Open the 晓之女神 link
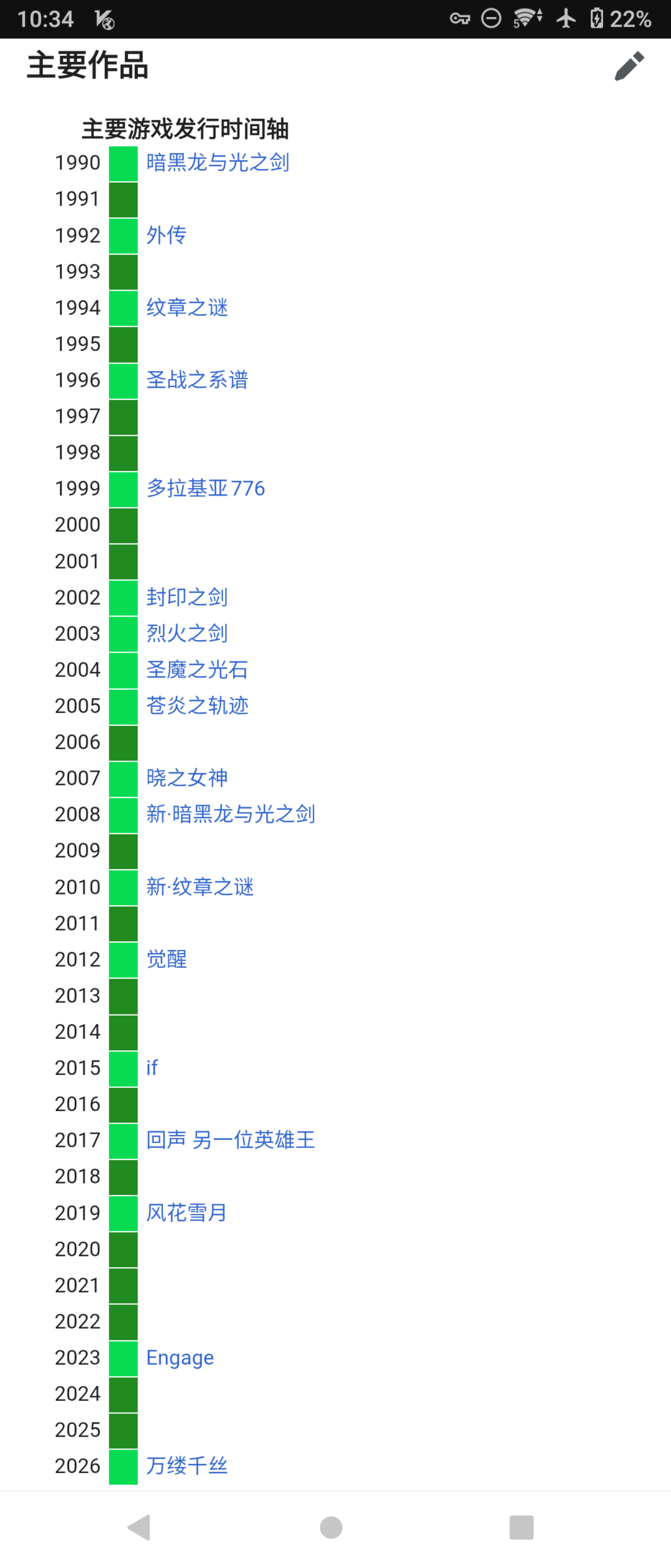Viewport: 671px width, 1568px height. (x=187, y=778)
